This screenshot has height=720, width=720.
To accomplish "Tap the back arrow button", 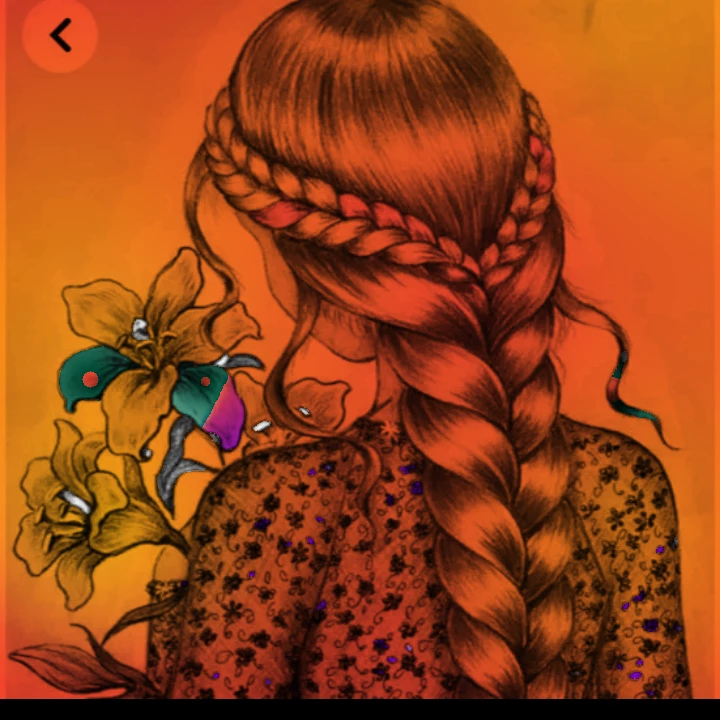I will click(60, 35).
